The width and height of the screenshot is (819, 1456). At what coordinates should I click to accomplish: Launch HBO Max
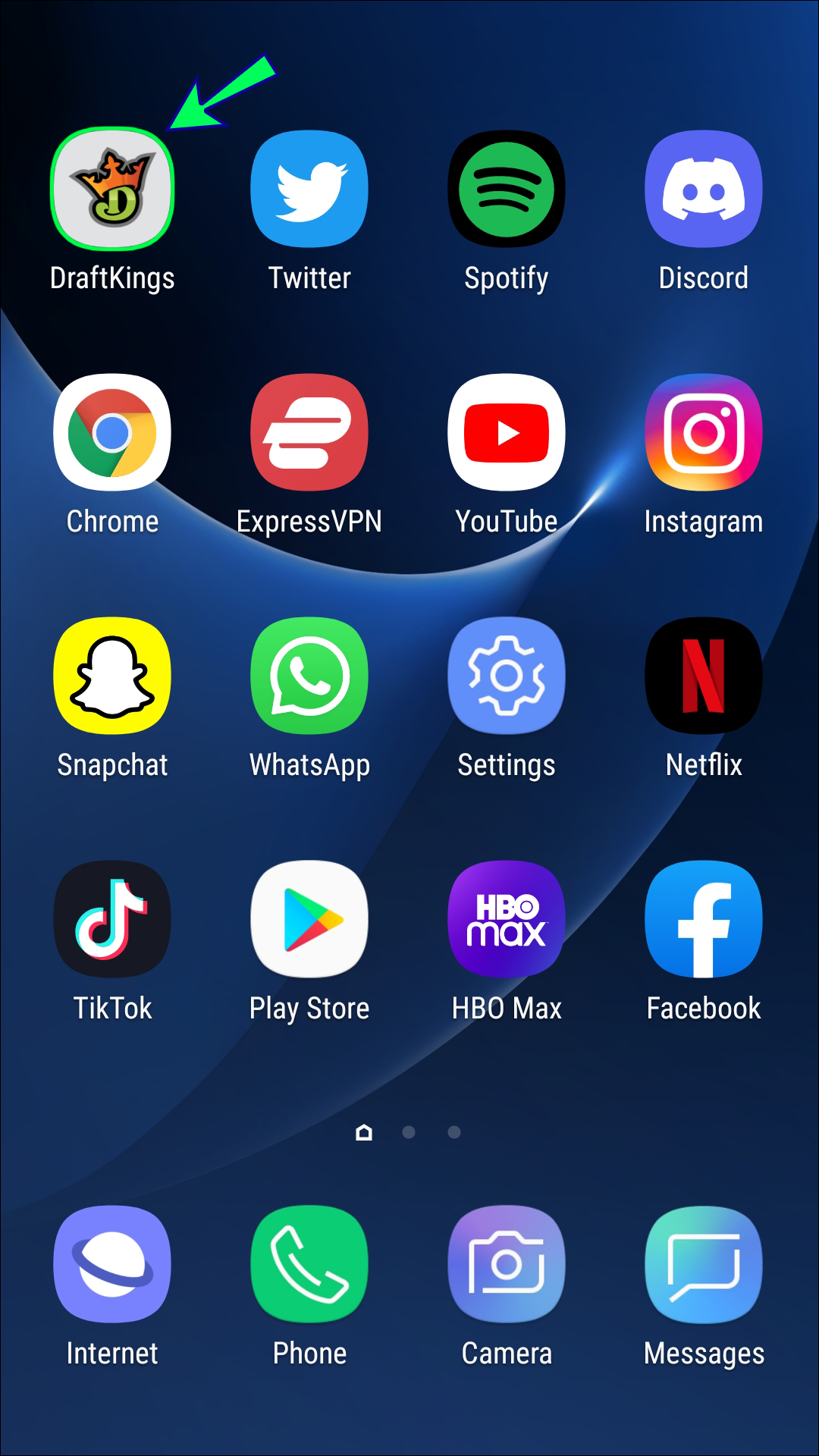tap(507, 920)
